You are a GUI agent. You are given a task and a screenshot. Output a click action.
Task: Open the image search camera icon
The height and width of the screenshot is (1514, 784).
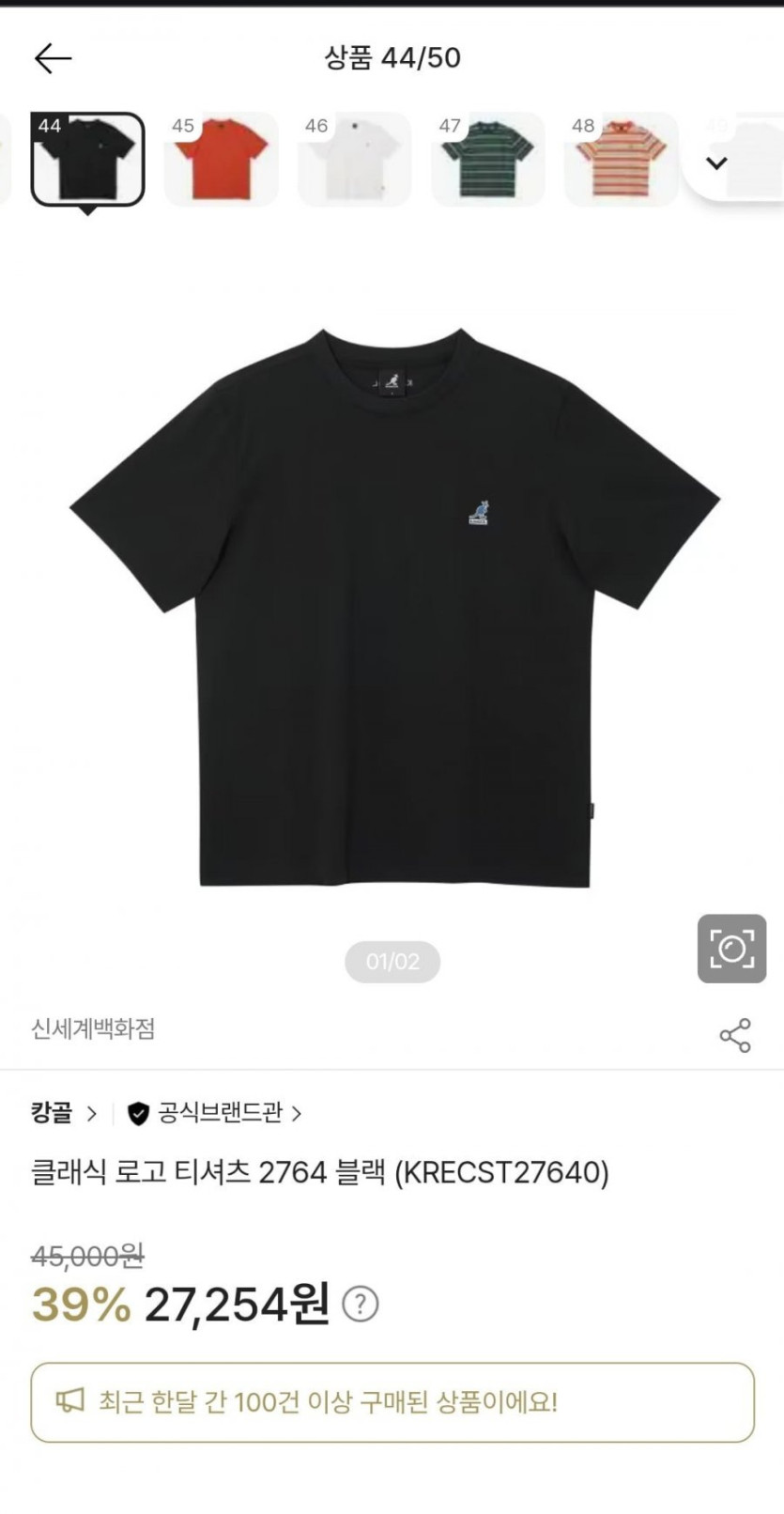(x=731, y=949)
